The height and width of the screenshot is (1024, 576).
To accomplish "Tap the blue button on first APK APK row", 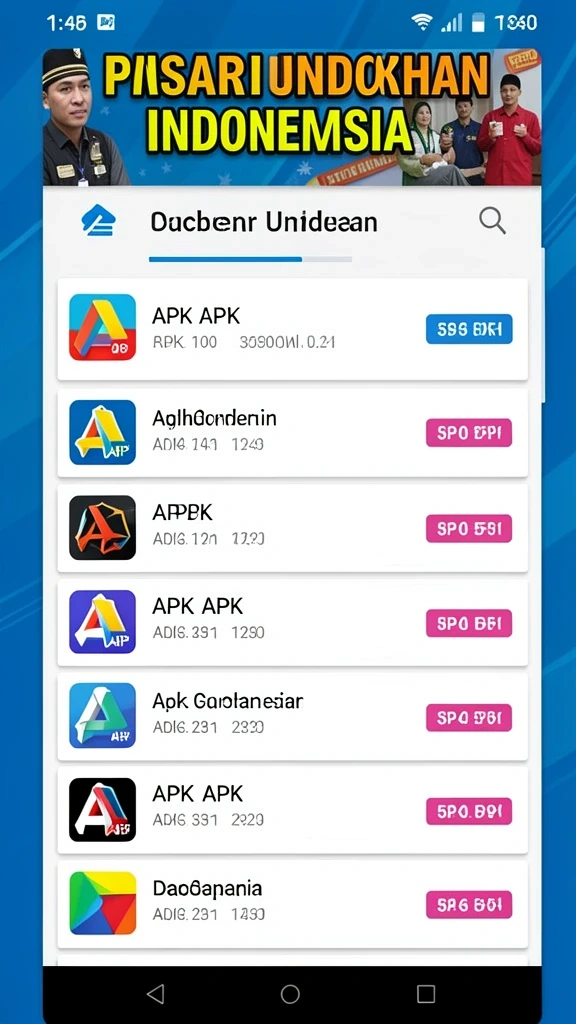I will [x=469, y=329].
